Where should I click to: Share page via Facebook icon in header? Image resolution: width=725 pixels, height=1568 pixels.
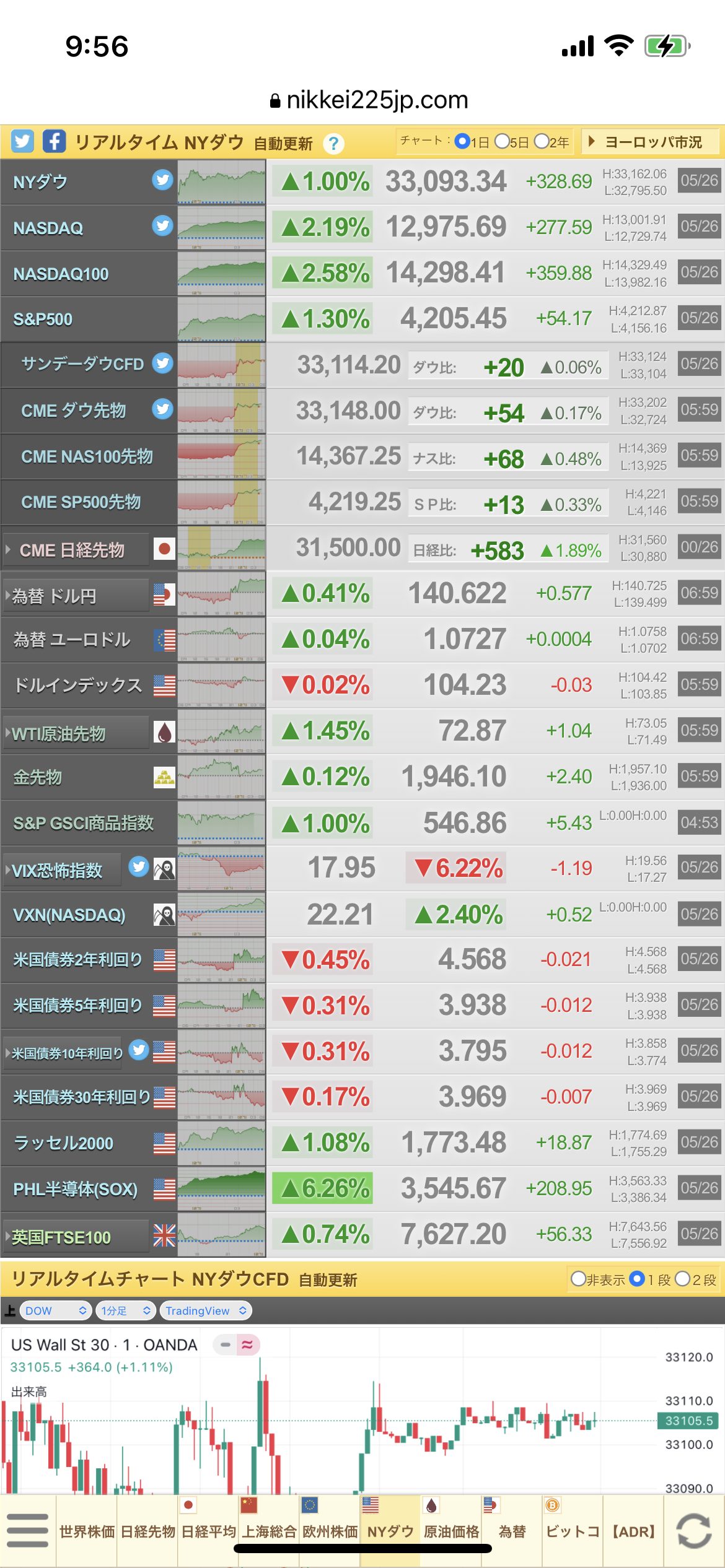pos(54,141)
